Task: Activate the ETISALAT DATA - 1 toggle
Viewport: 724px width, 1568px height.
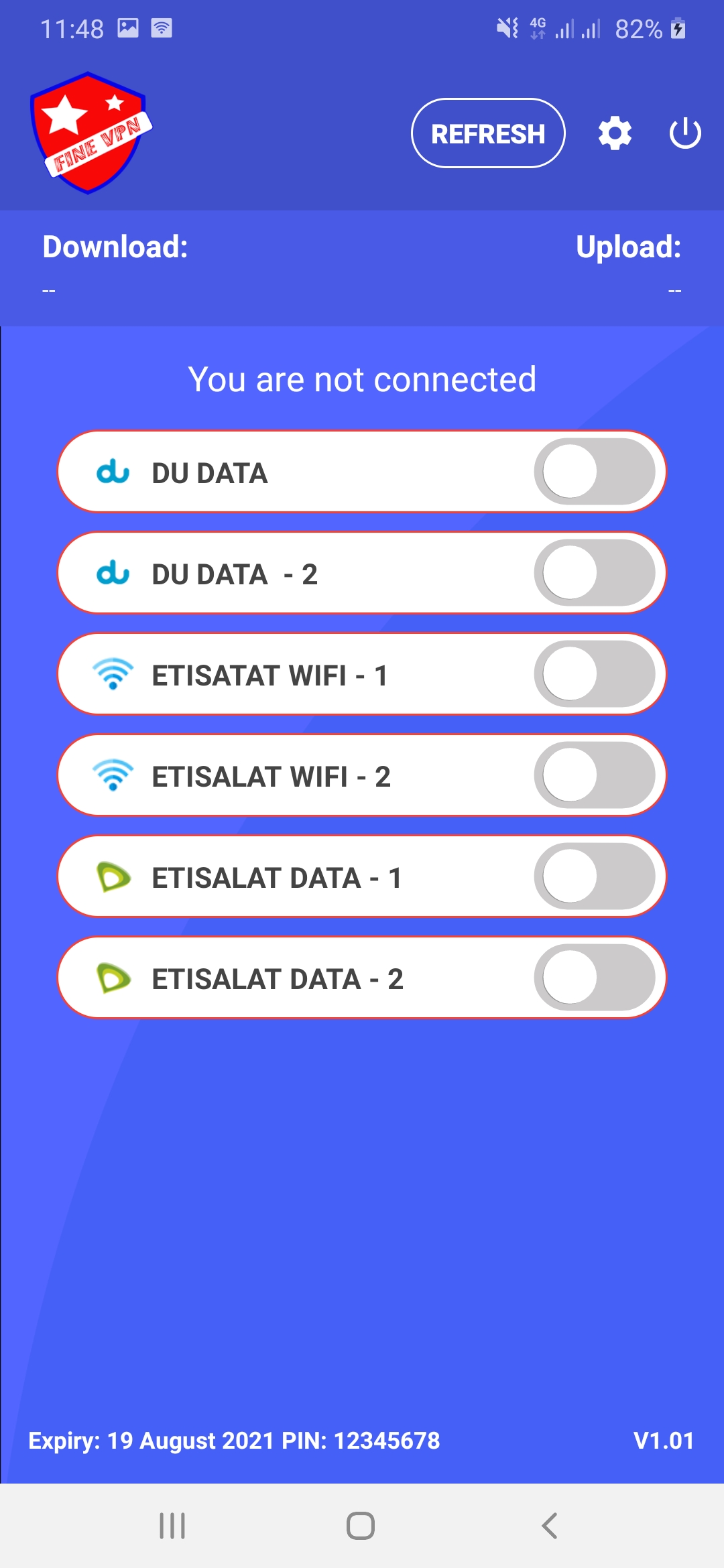Action: [594, 876]
